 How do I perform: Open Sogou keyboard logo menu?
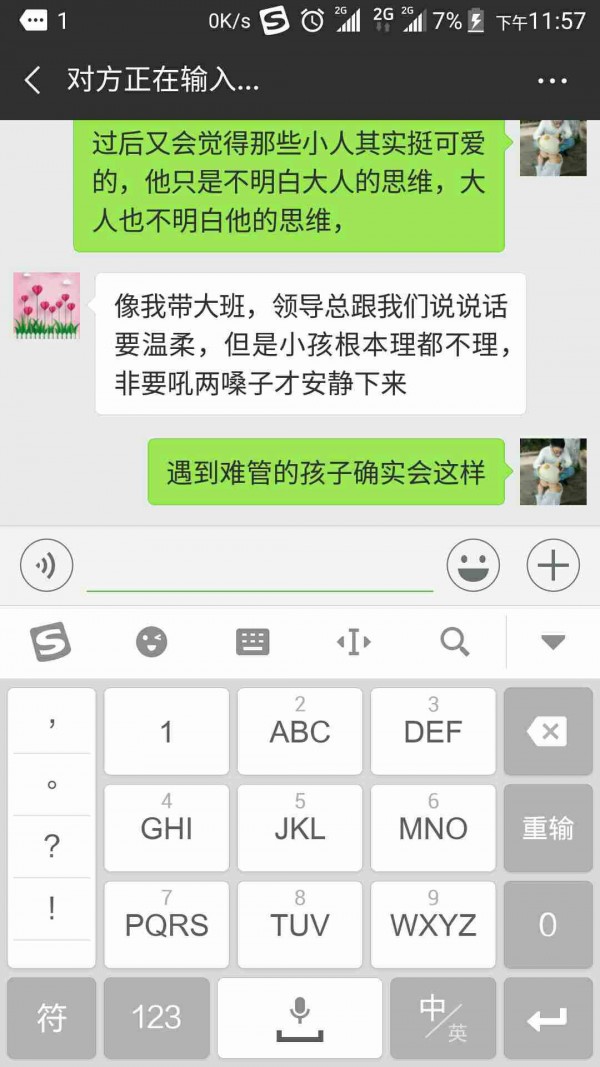pos(50,641)
